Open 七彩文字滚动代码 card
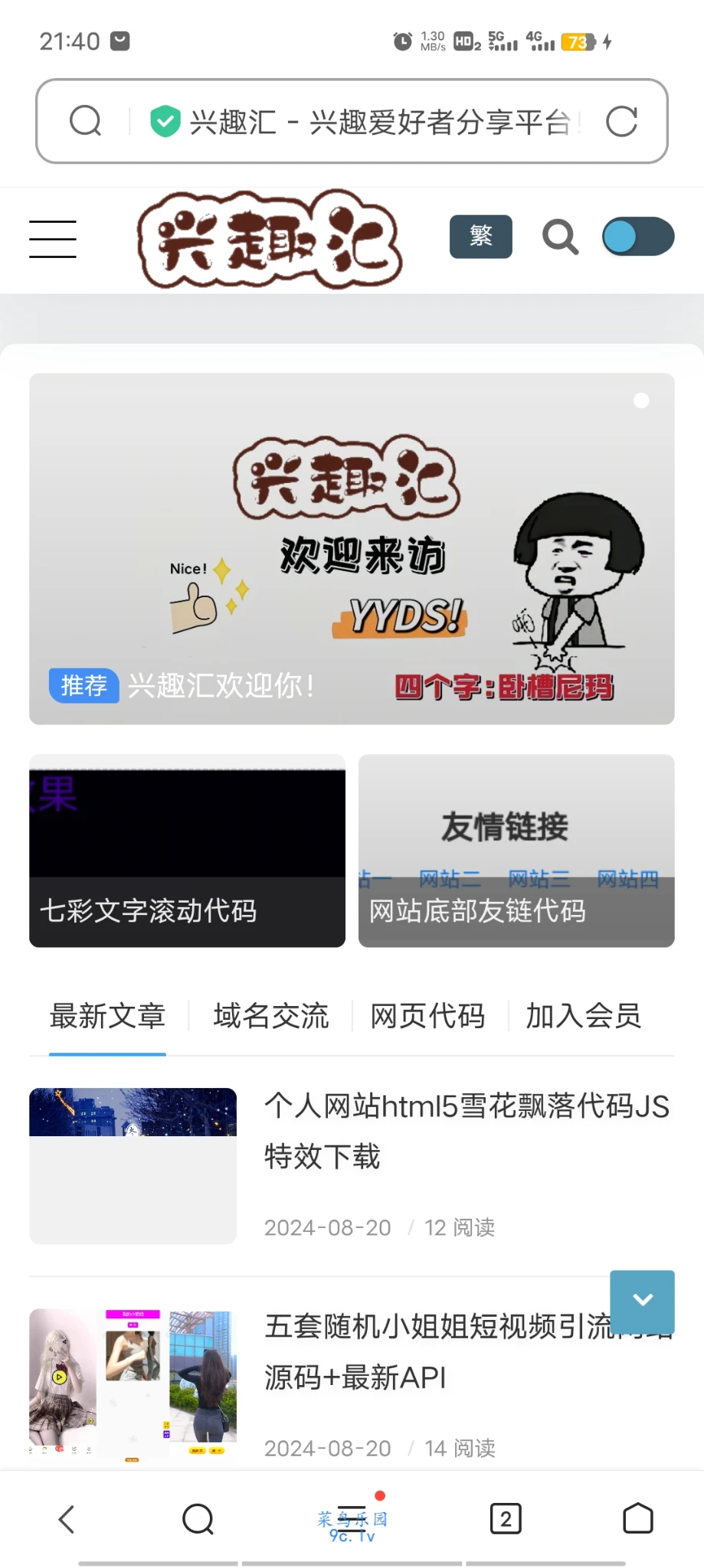This screenshot has width=704, height=1568. click(x=187, y=851)
